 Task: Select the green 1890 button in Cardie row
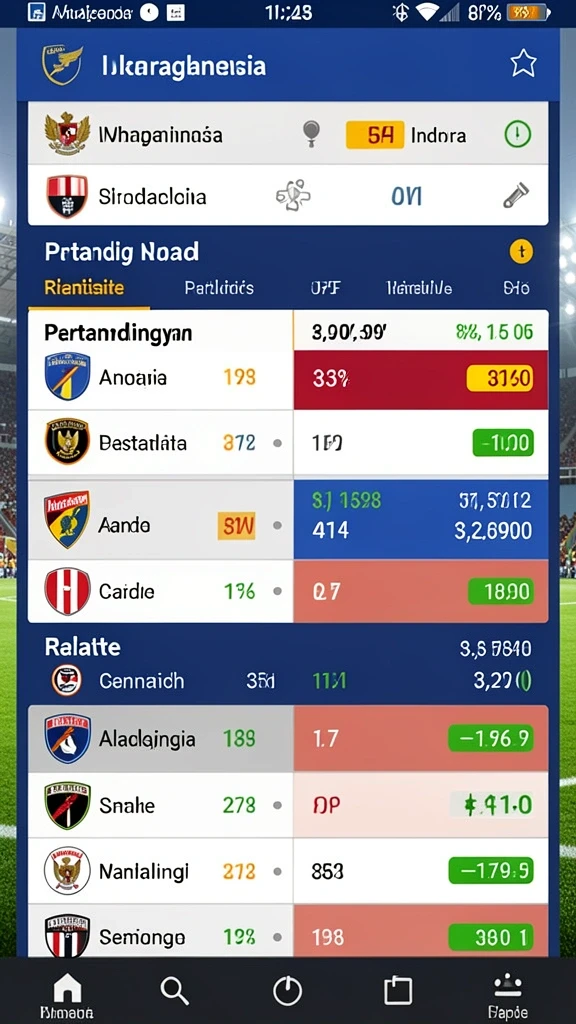[x=501, y=592]
